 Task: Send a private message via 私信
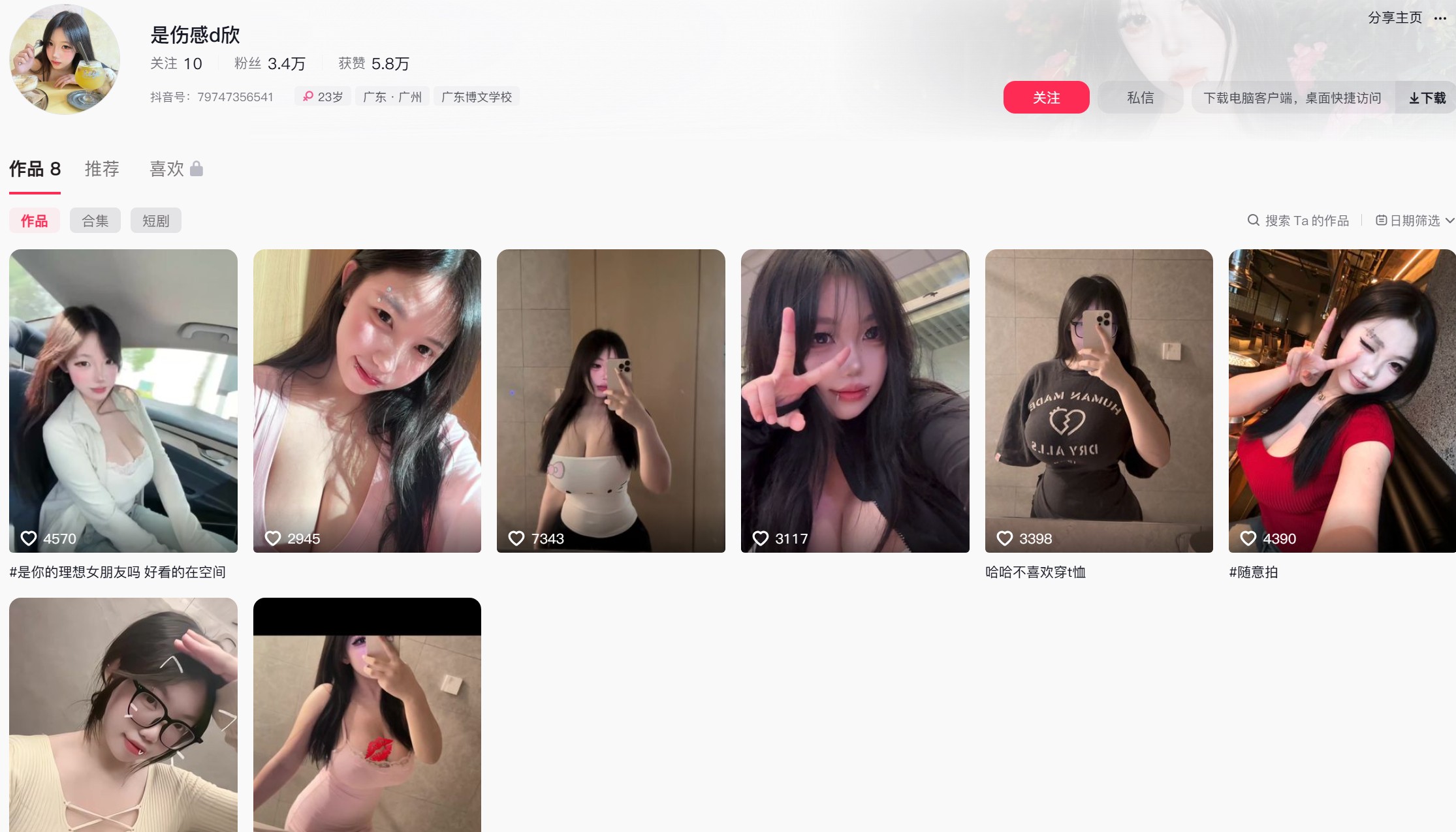(x=1140, y=97)
